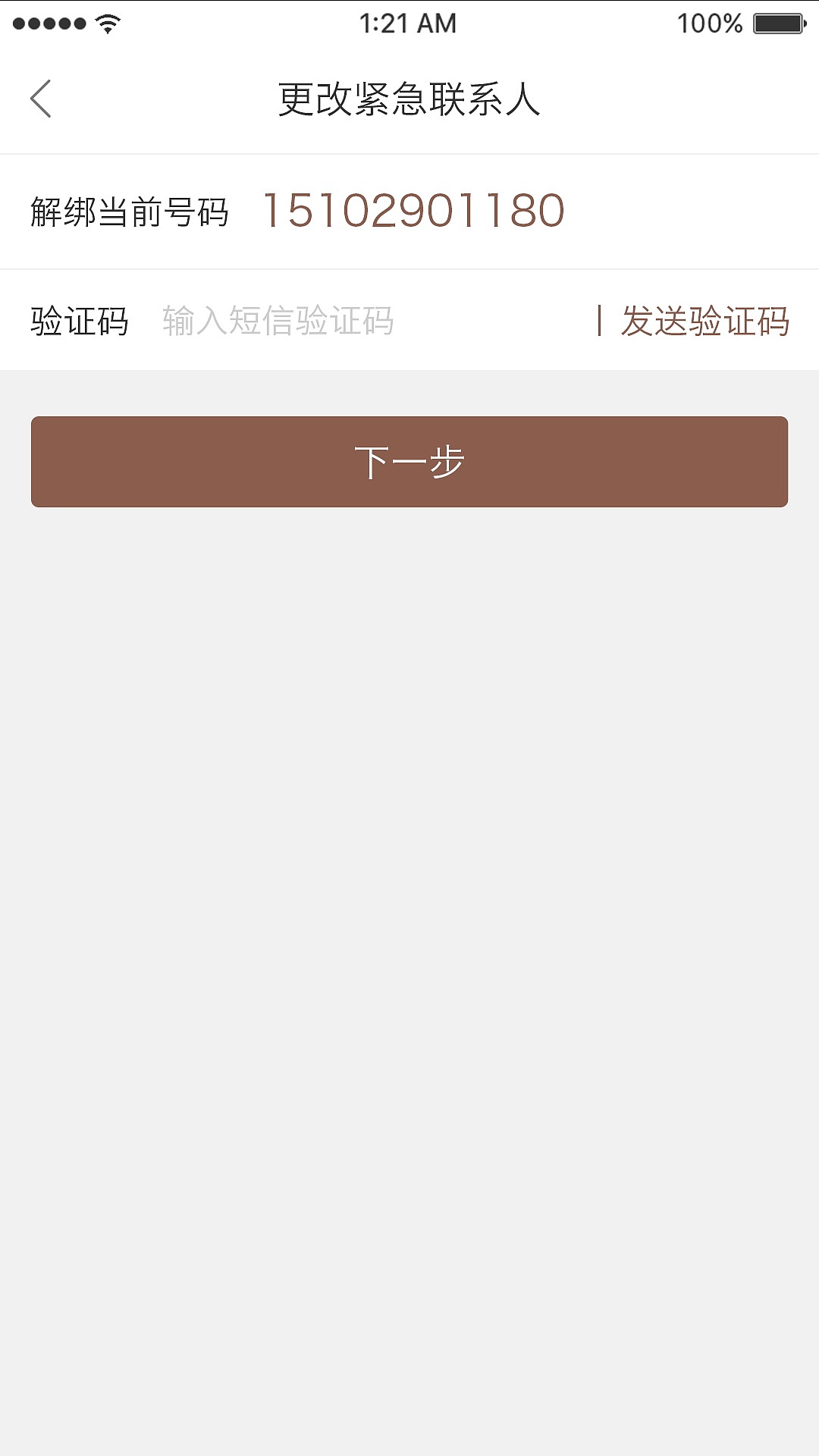Tap the 更改紧急联系人 title text
Viewport: 819px width, 1456px height.
pos(409,99)
